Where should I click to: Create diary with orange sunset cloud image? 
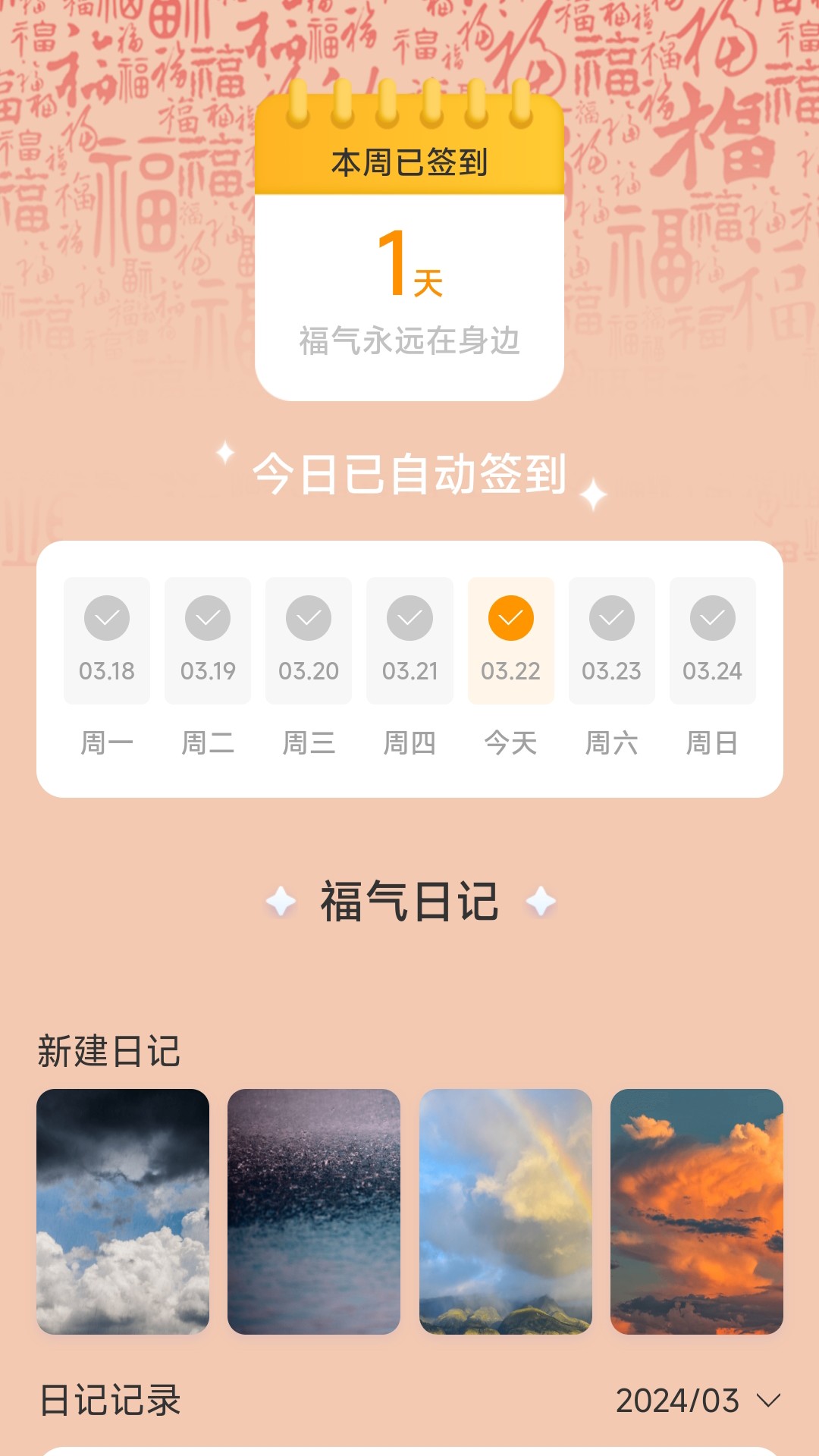(696, 1211)
